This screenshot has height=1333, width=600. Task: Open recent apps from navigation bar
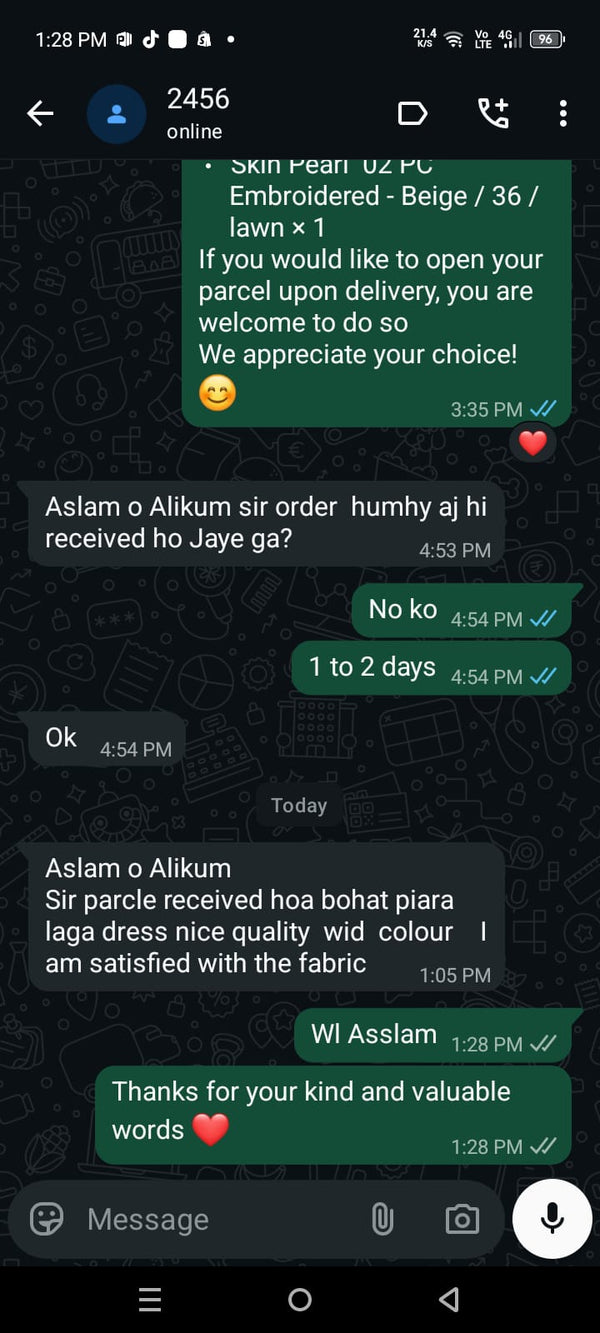tap(150, 1300)
